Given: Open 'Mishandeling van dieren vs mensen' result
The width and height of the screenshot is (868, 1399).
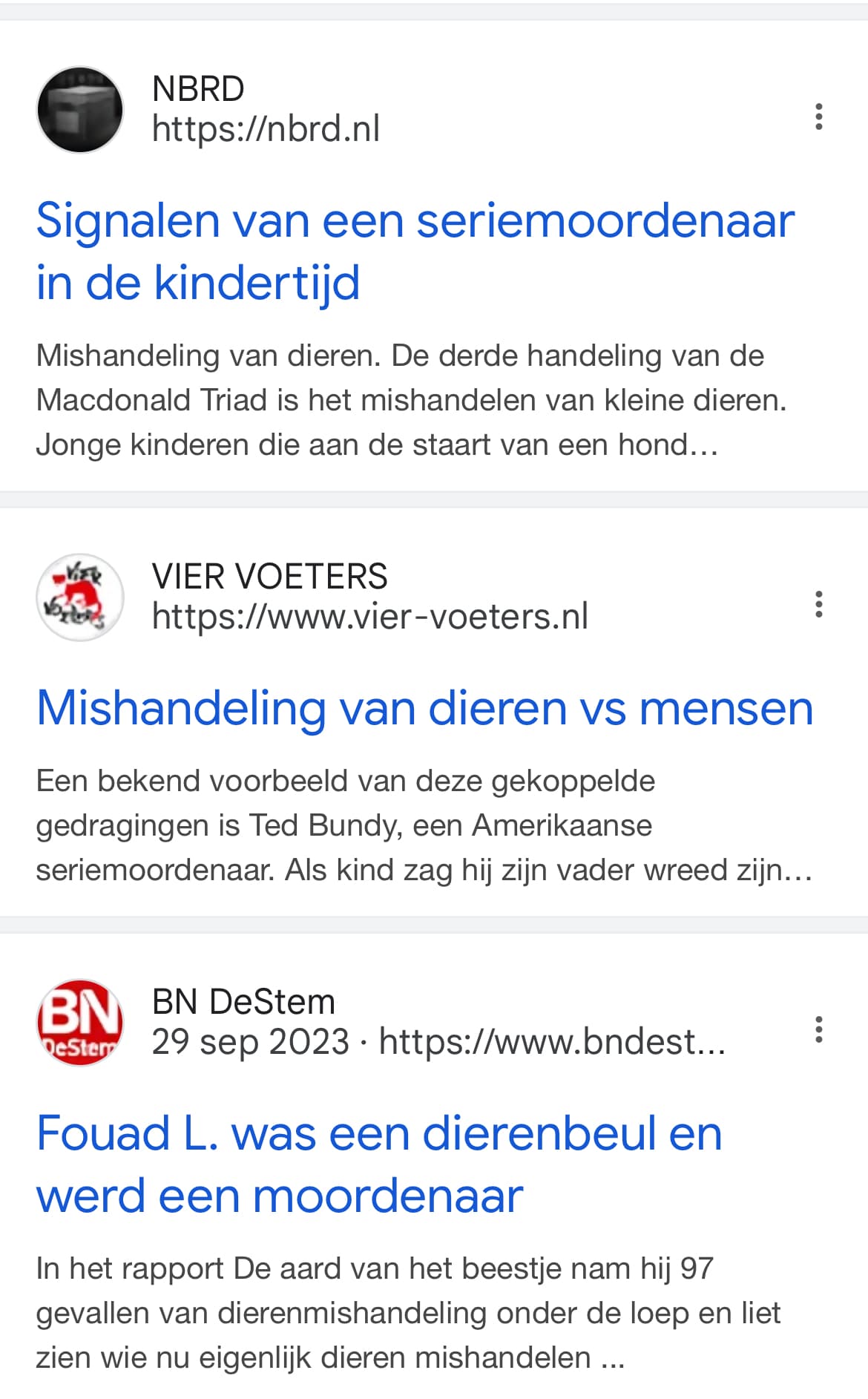Looking at the screenshot, I should tap(425, 707).
